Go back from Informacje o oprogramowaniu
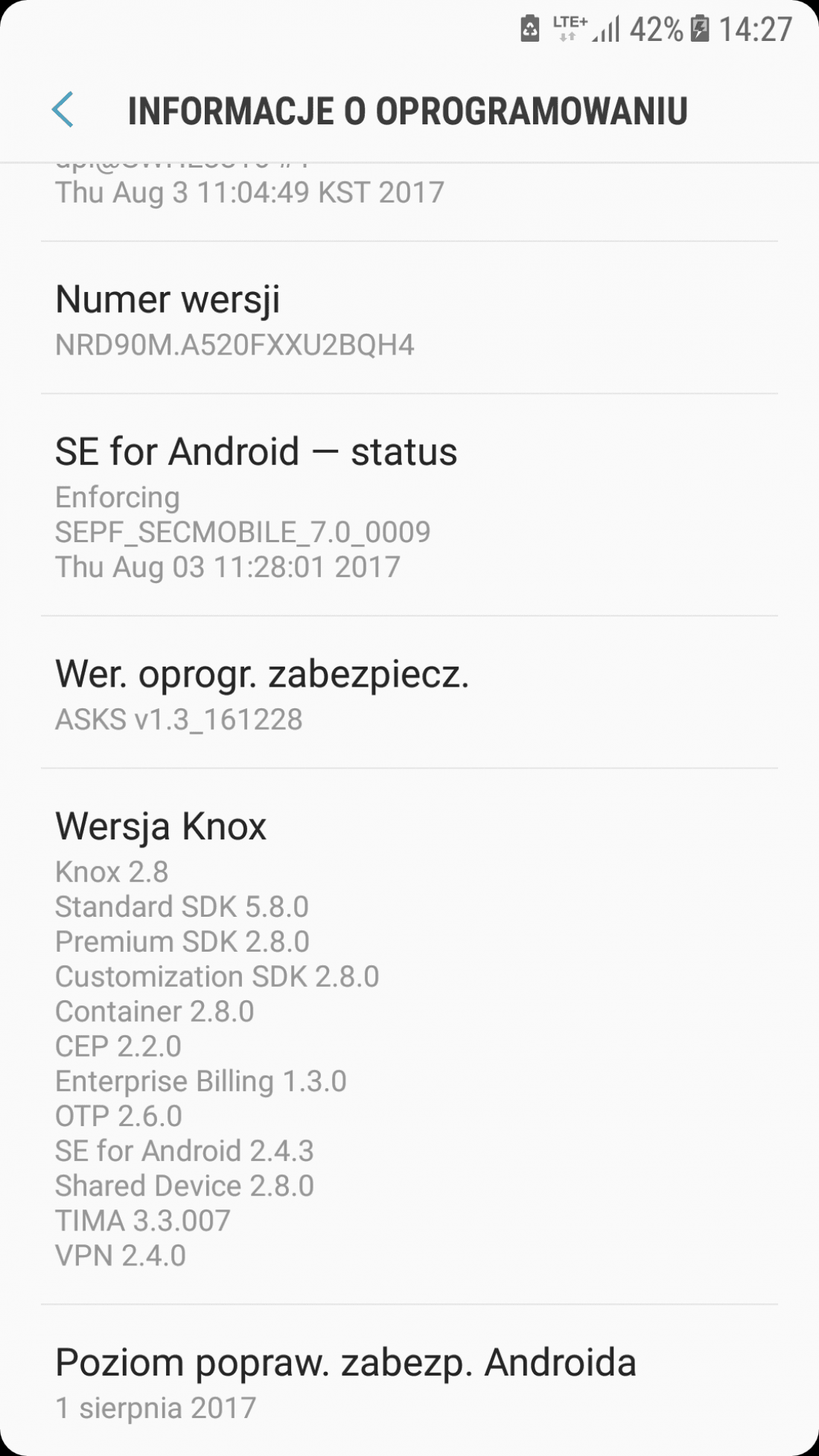Screen dimensions: 819x1456 click(x=63, y=110)
